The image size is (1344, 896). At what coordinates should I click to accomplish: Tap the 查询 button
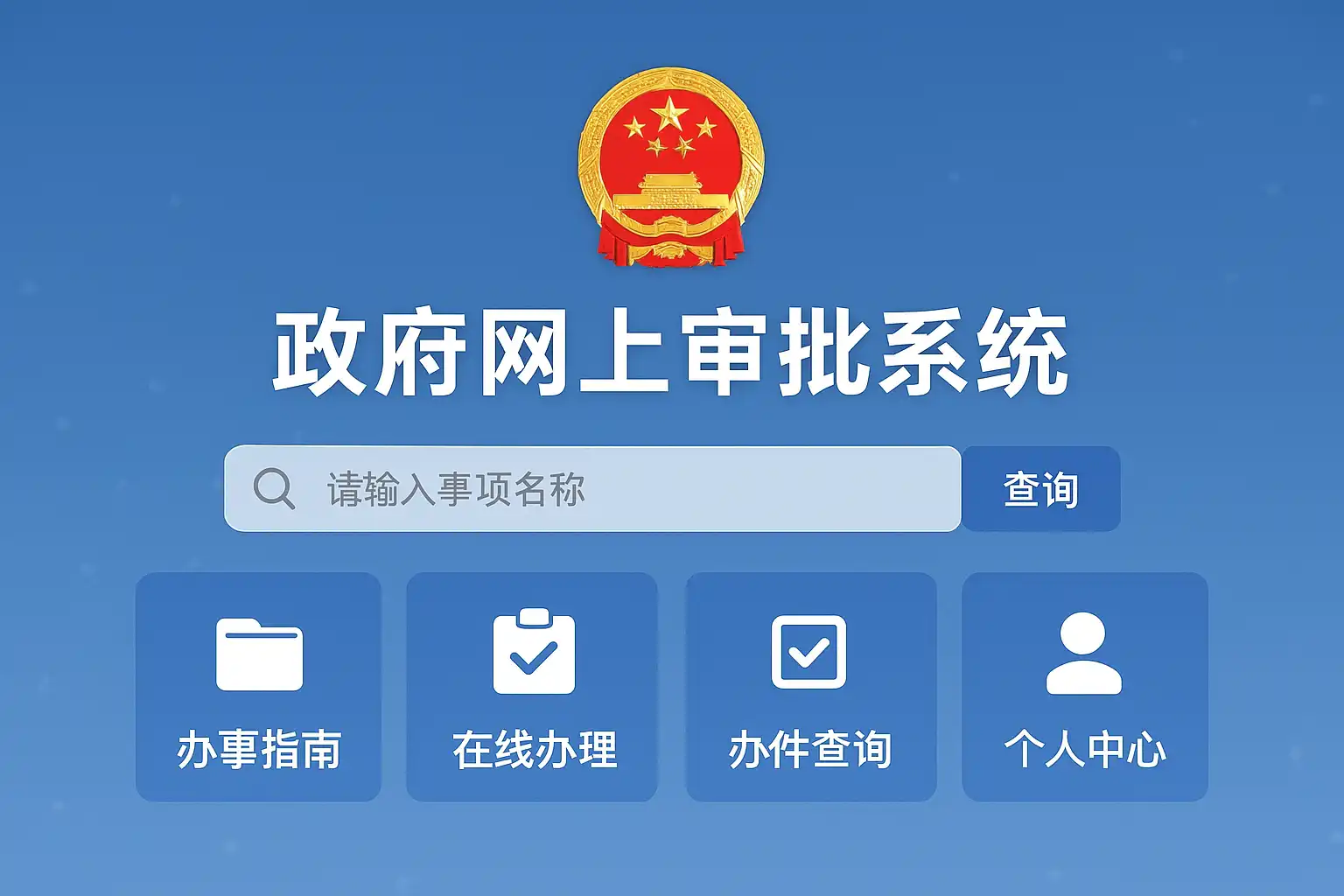(1040, 489)
